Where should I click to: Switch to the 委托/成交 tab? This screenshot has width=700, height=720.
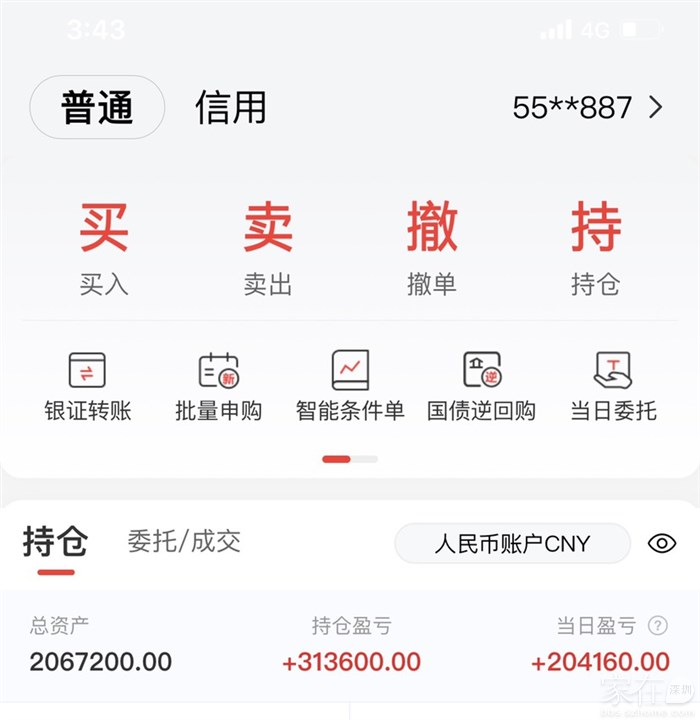184,542
